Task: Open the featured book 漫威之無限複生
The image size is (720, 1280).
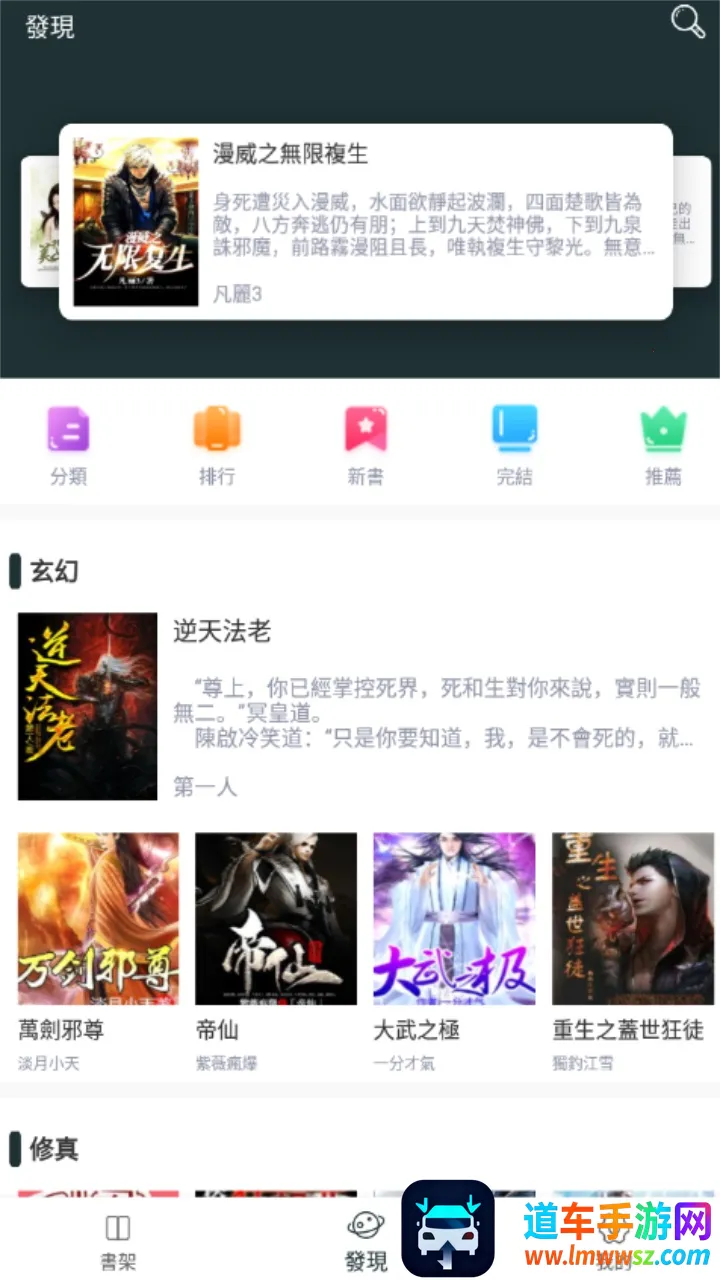Action: pos(365,221)
